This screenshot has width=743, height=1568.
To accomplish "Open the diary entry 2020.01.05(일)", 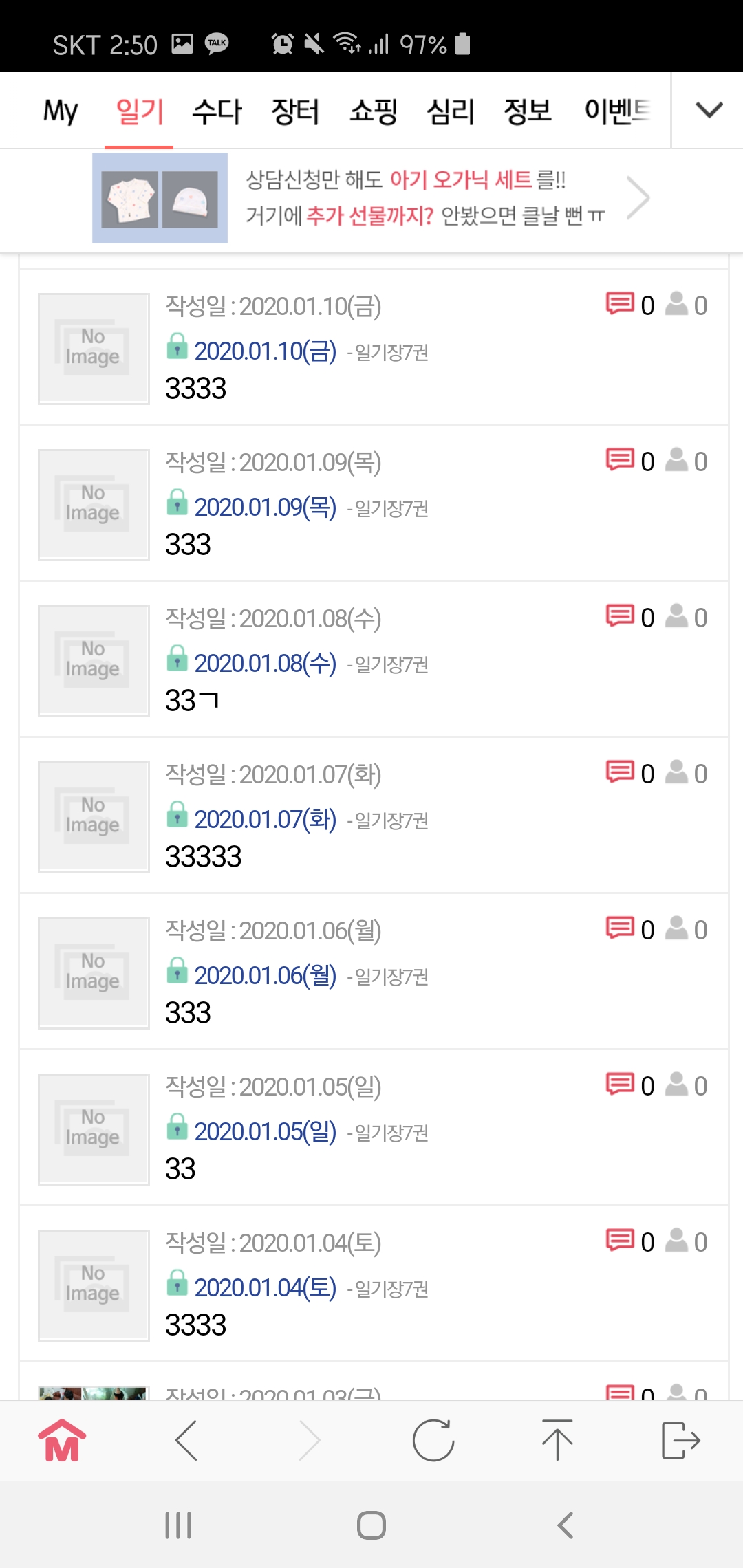I will coord(266,1132).
